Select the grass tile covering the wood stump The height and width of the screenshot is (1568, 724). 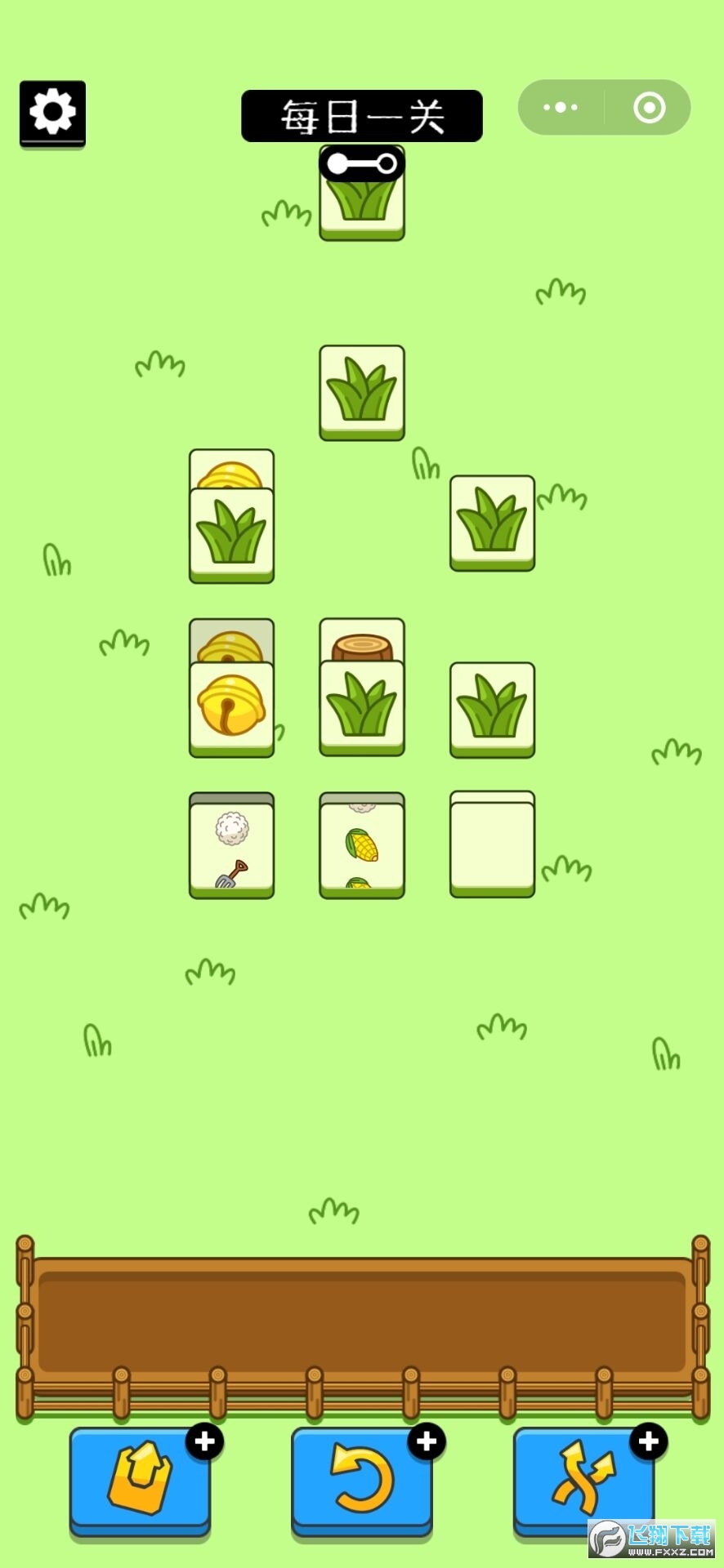pyautogui.click(x=362, y=706)
